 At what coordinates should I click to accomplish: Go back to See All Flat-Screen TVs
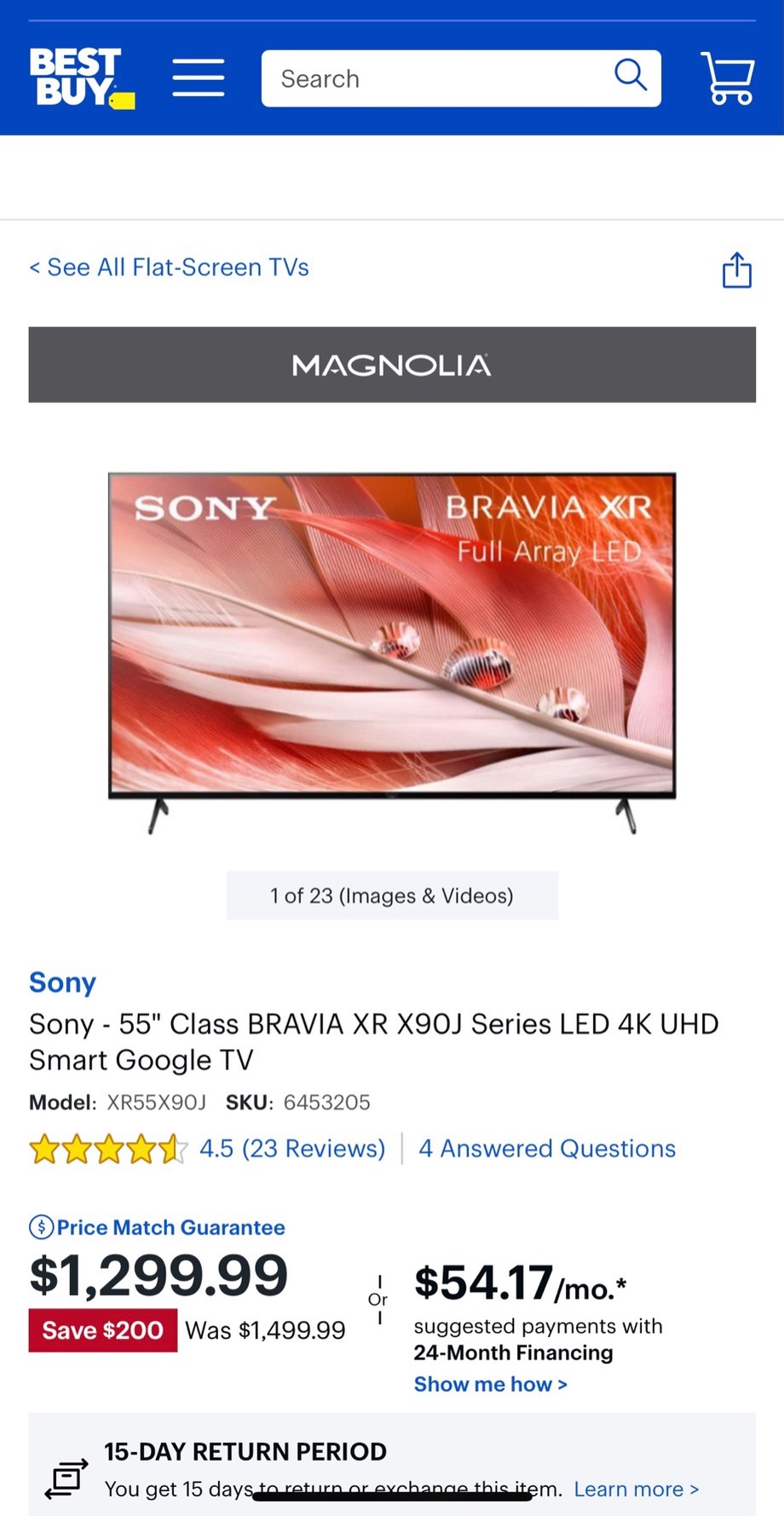point(169,268)
